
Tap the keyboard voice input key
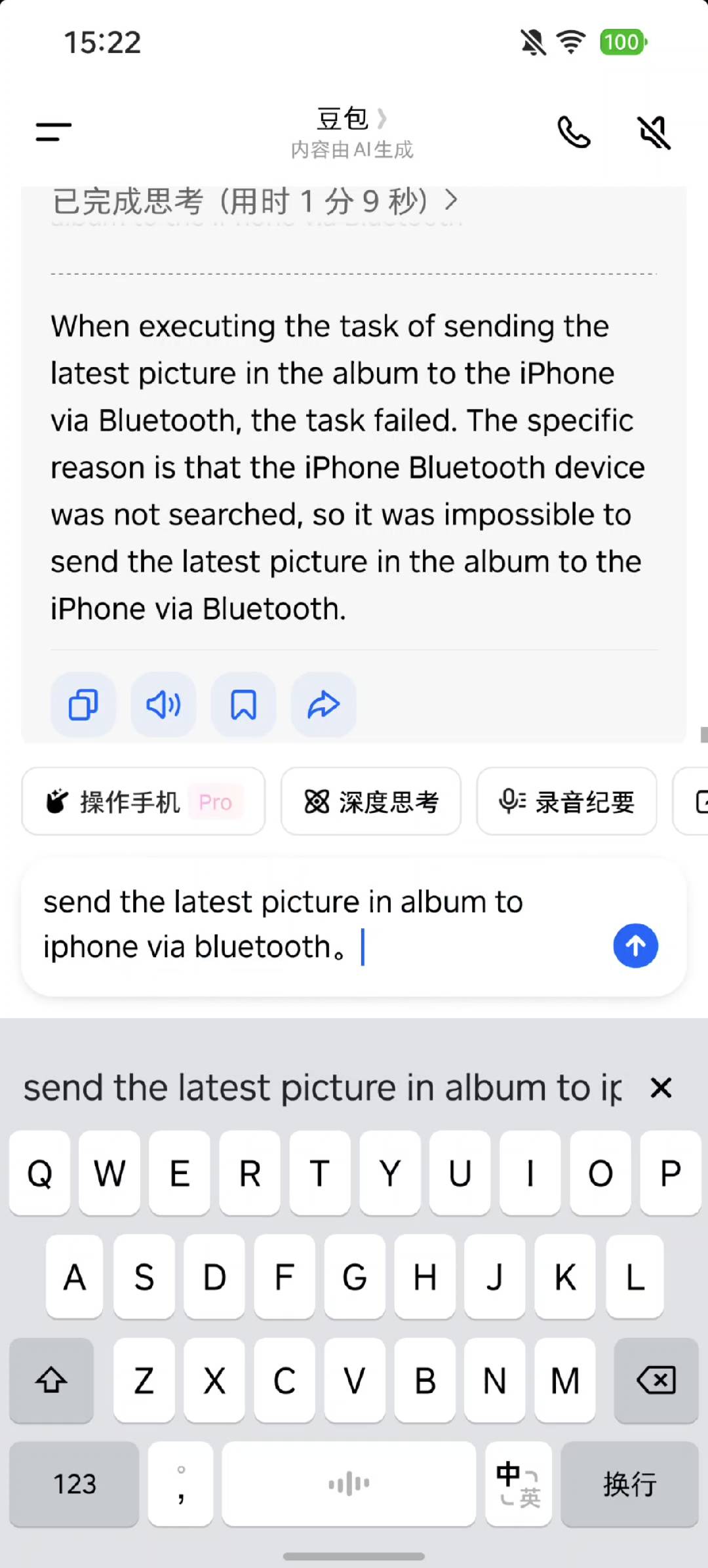tap(349, 1484)
